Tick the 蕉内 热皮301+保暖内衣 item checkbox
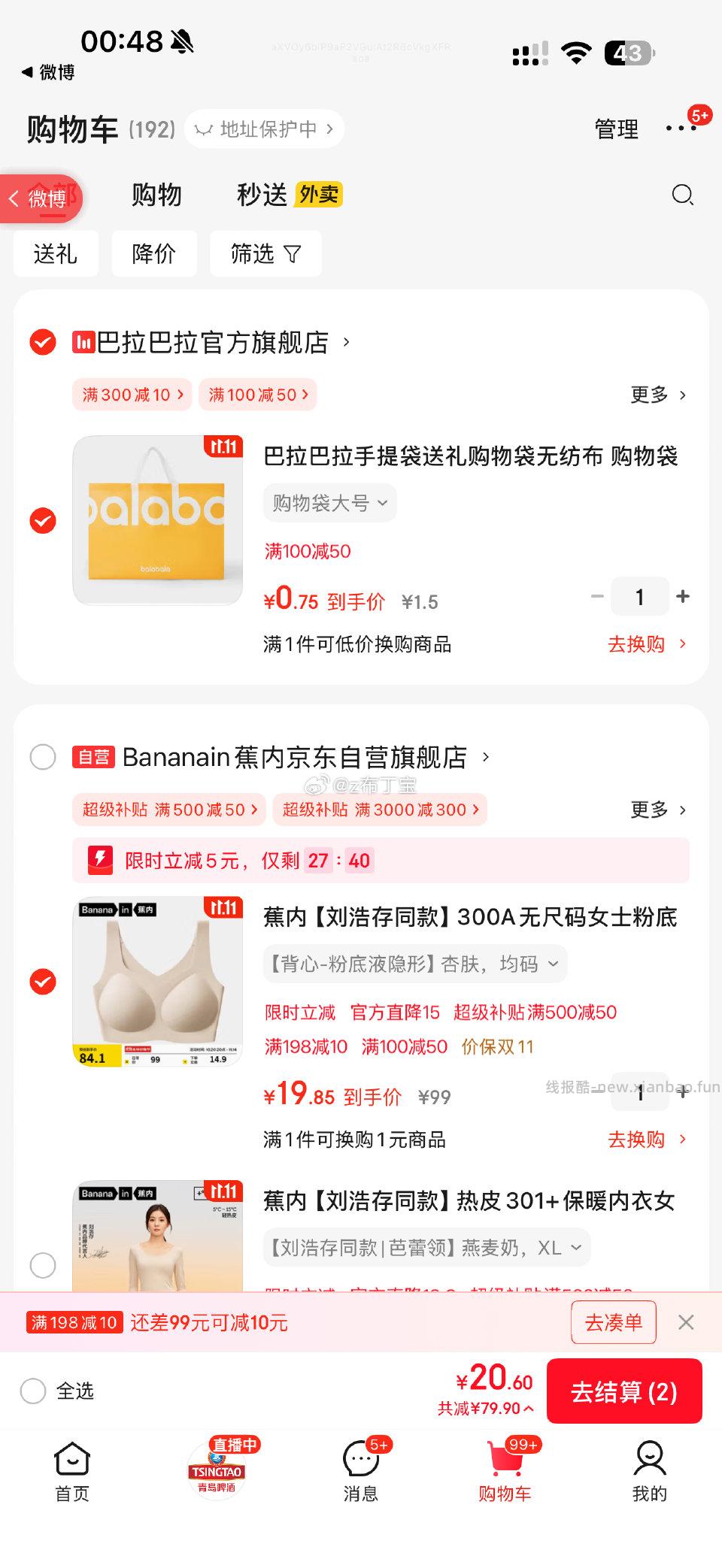The width and height of the screenshot is (722, 1568). tap(43, 1265)
